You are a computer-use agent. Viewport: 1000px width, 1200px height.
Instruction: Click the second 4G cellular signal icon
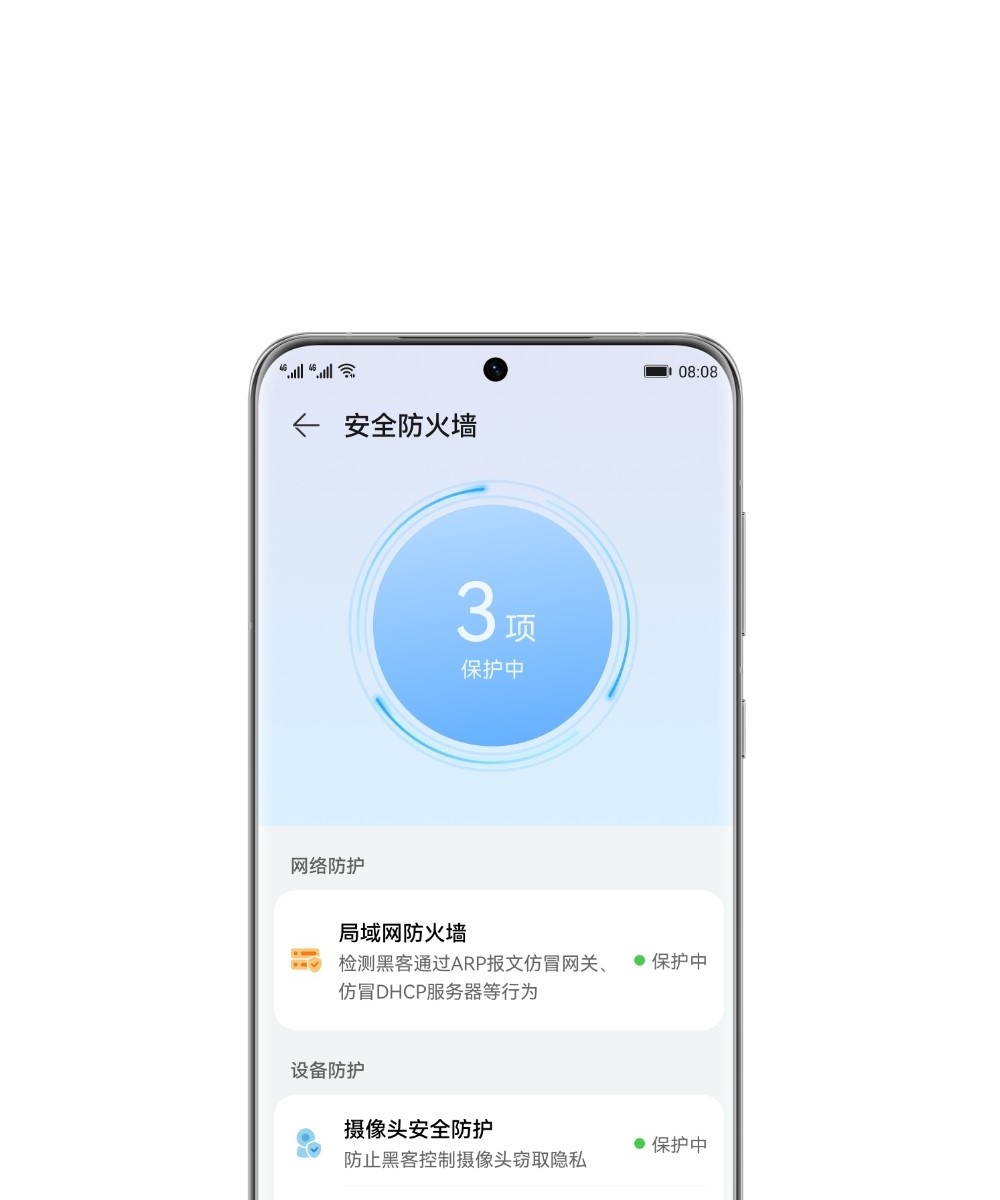(x=320, y=370)
